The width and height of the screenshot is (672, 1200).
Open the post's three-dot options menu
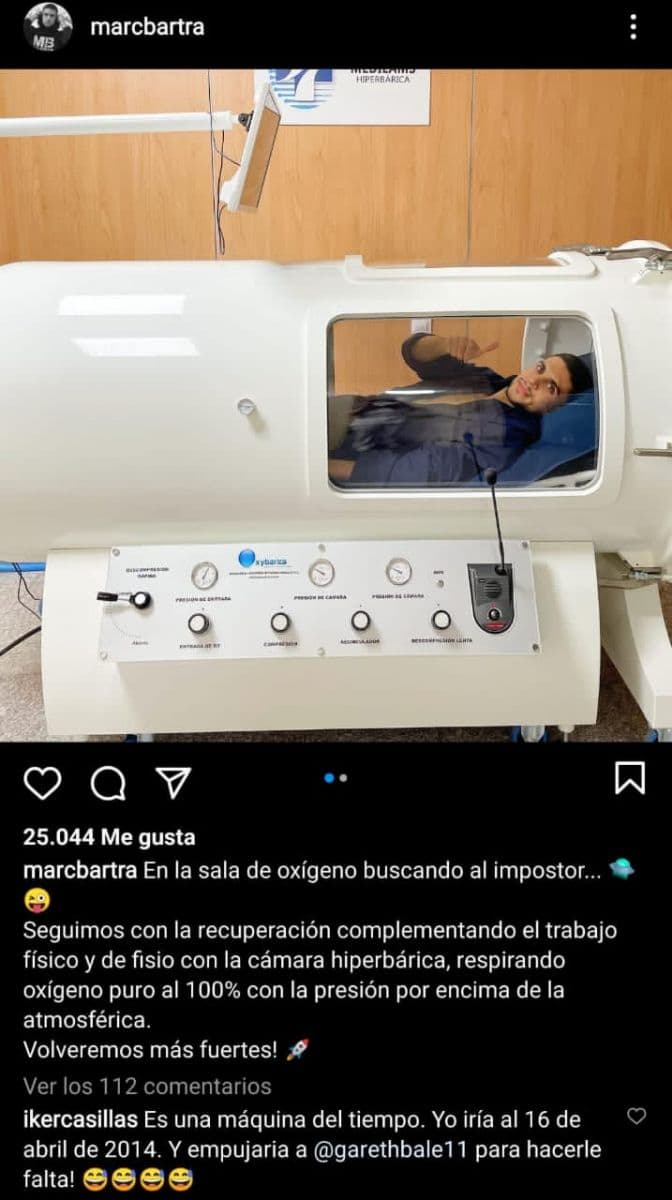tap(633, 27)
